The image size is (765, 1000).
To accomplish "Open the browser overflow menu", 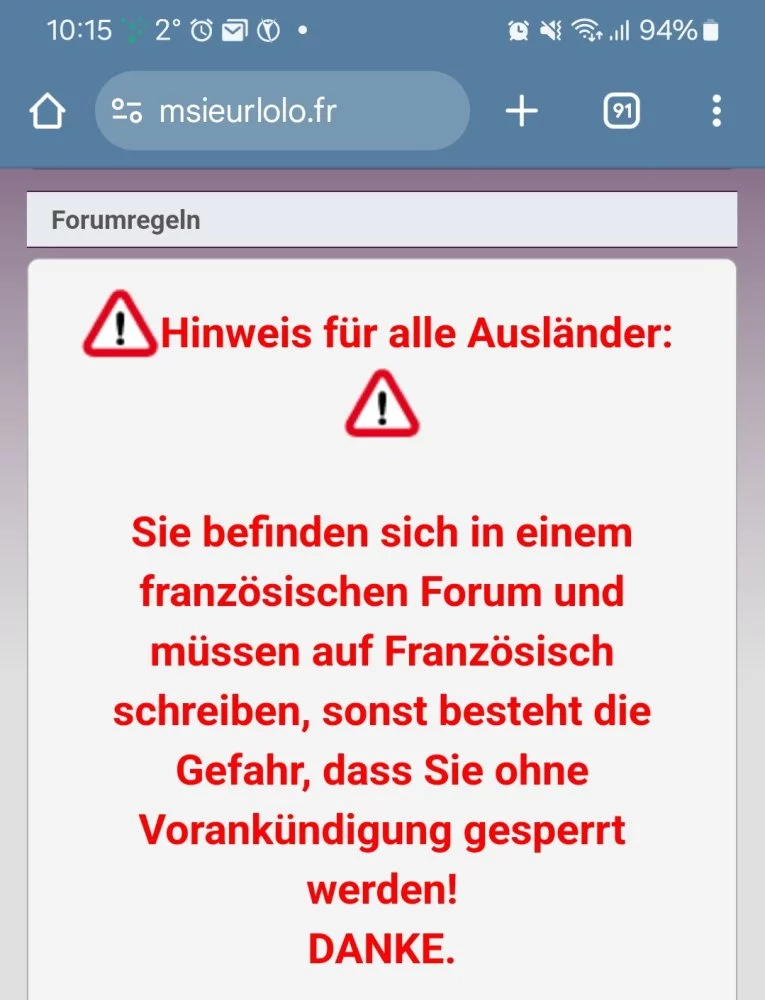I will pyautogui.click(x=716, y=111).
